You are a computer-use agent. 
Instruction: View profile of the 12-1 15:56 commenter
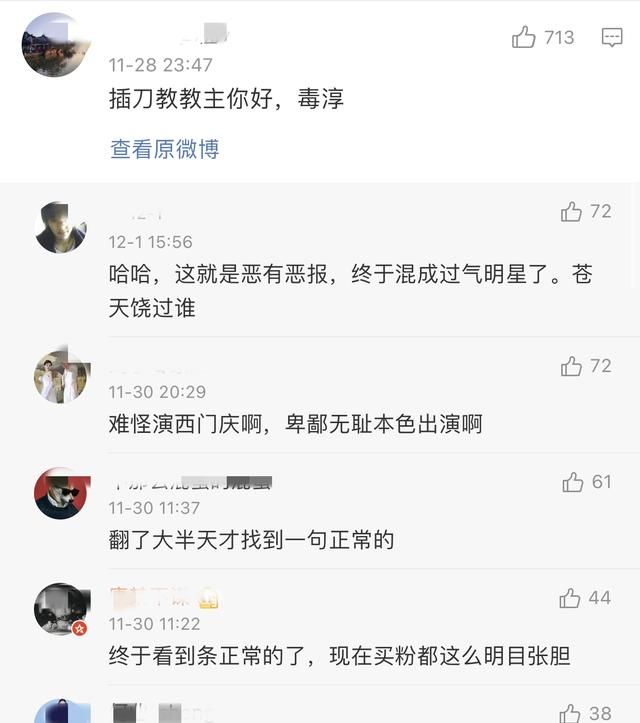coord(61,227)
